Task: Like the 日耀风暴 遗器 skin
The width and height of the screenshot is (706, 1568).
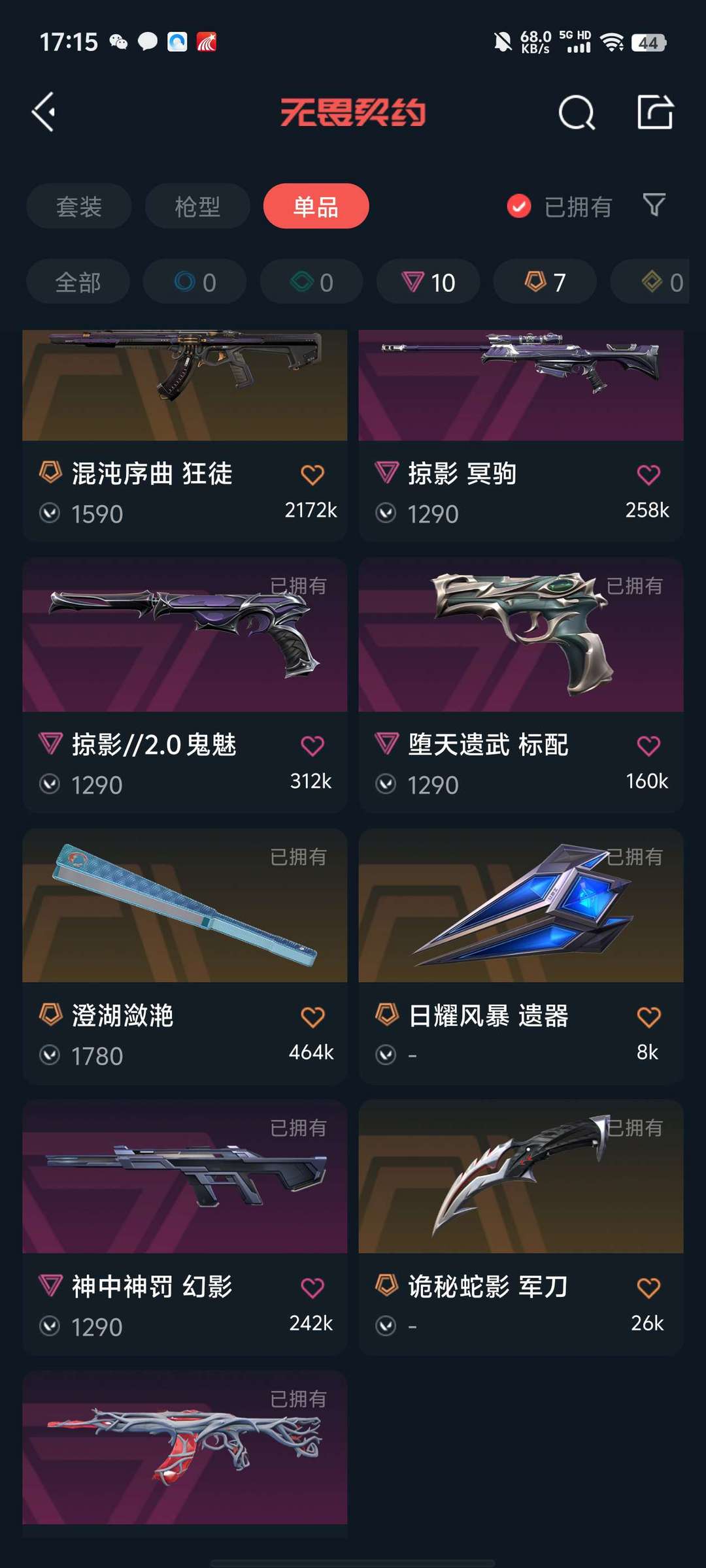Action: pyautogui.click(x=648, y=1017)
